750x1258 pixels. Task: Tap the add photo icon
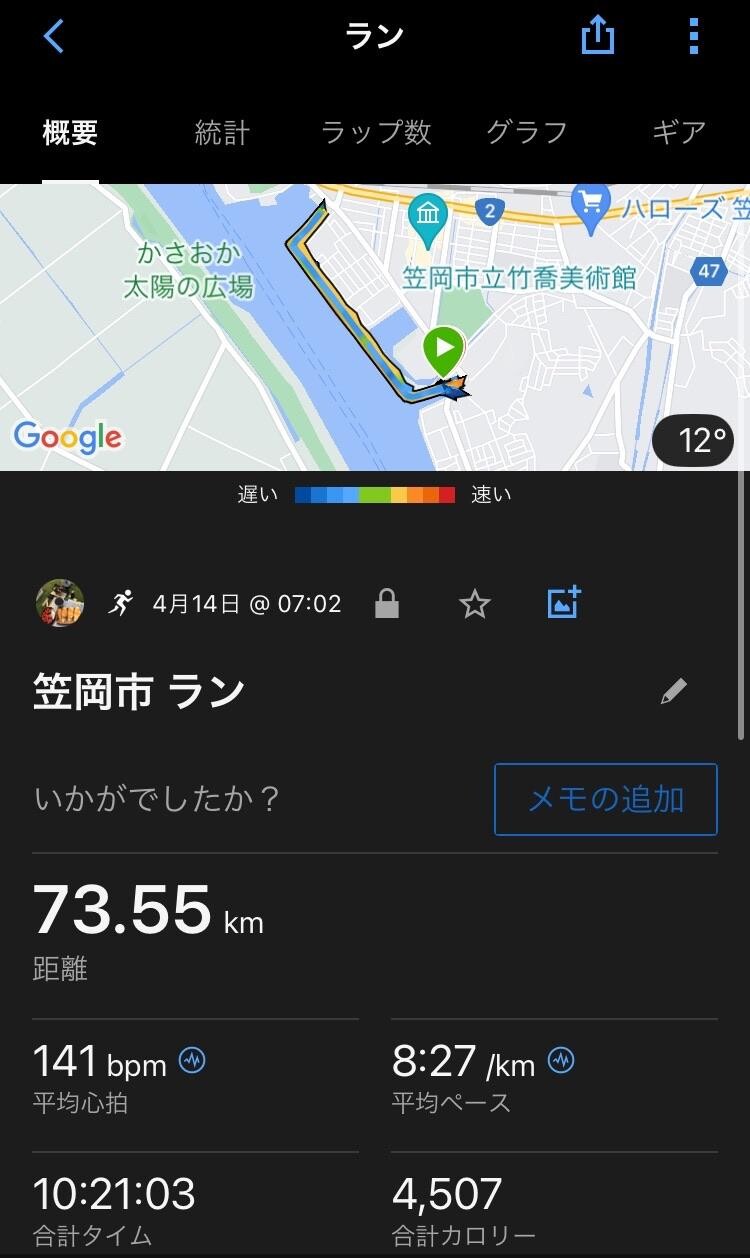coord(564,601)
